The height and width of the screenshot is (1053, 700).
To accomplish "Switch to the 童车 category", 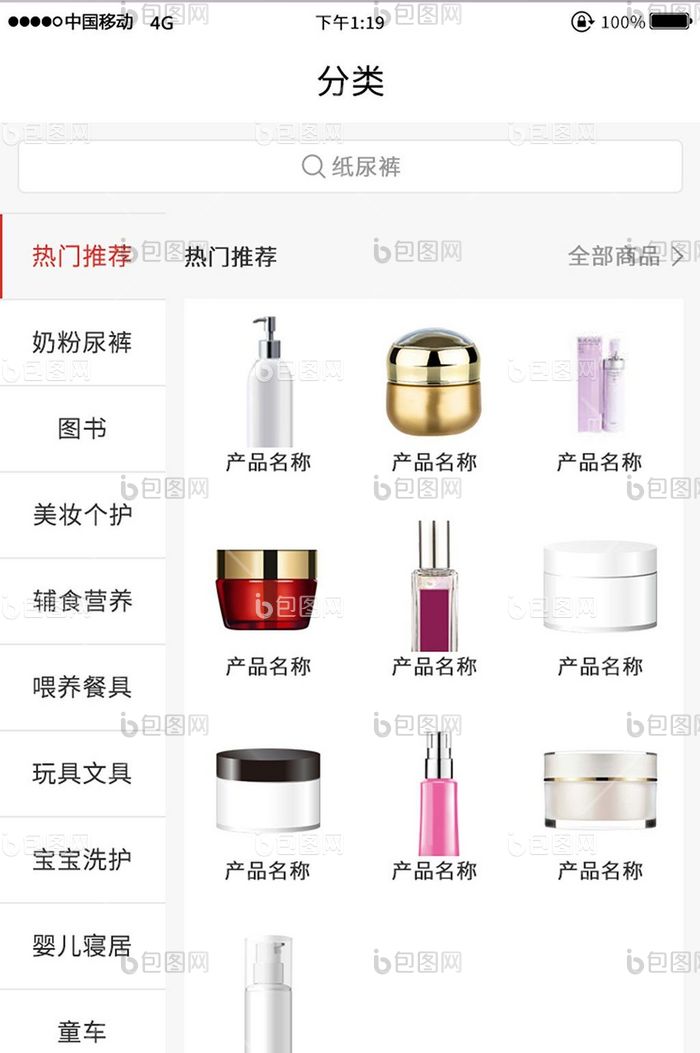I will (x=82, y=1030).
